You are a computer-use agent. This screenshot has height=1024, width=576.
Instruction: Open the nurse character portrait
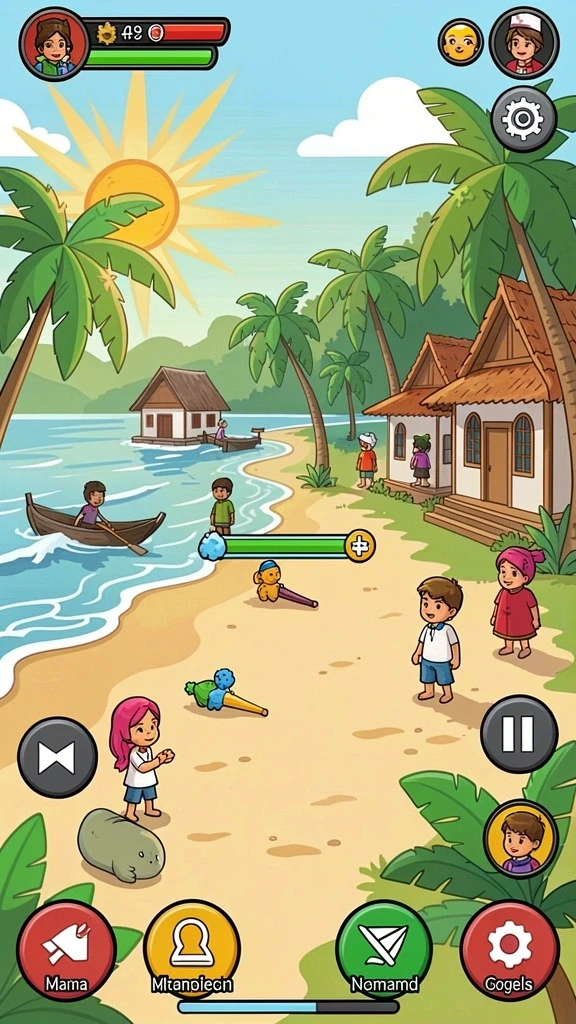tap(524, 42)
